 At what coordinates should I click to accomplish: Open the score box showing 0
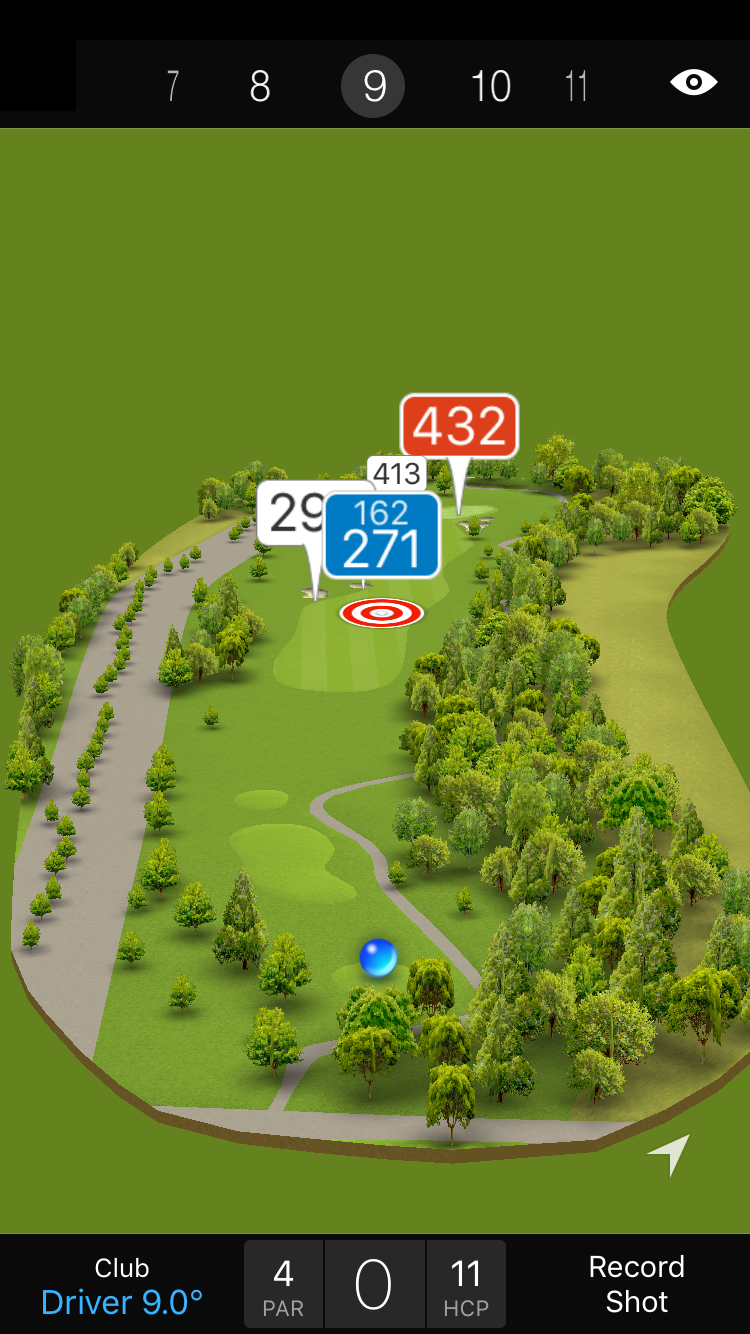click(x=374, y=1285)
